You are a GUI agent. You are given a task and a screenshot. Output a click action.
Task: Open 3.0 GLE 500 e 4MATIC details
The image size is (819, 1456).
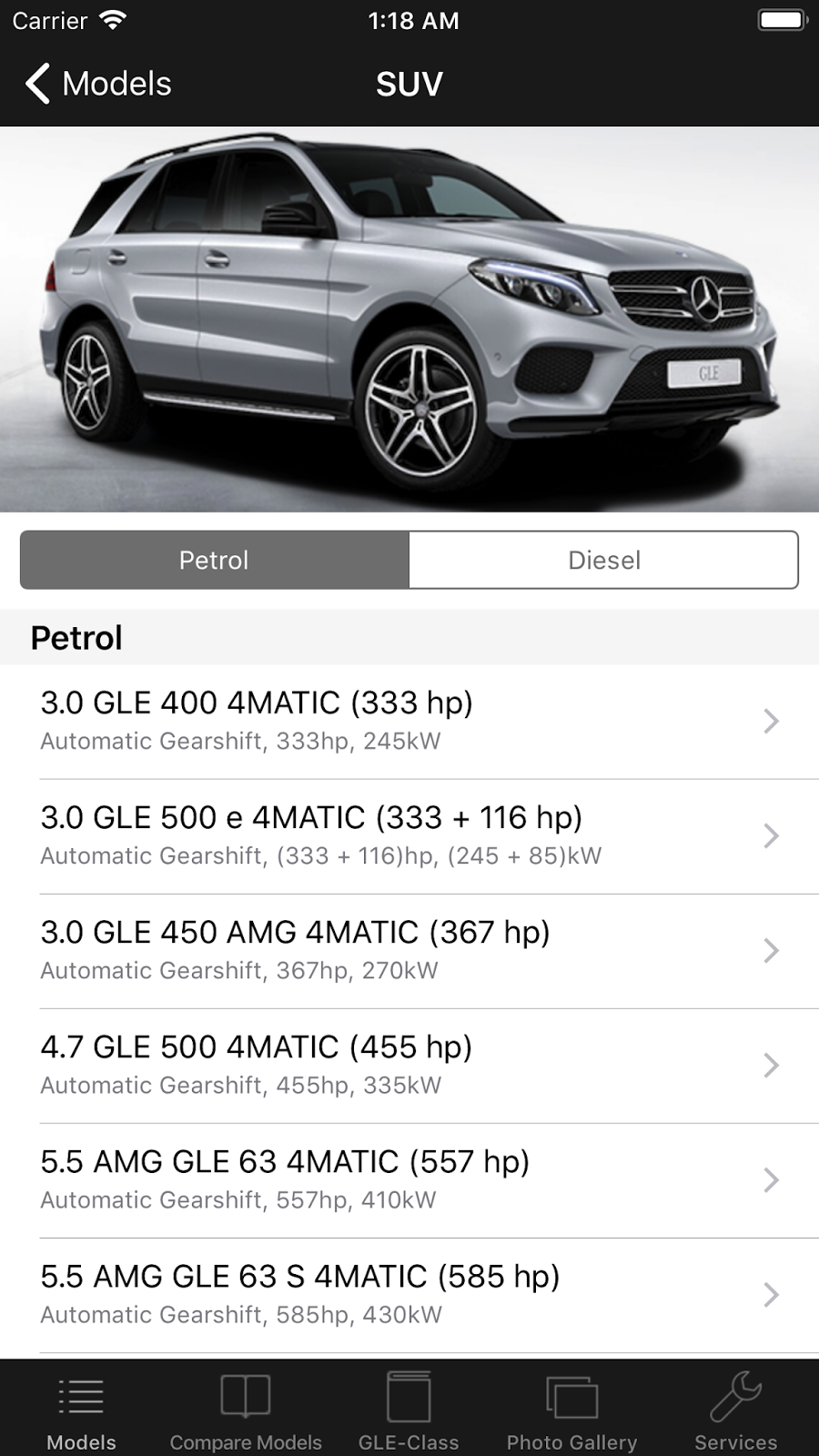coord(409,835)
